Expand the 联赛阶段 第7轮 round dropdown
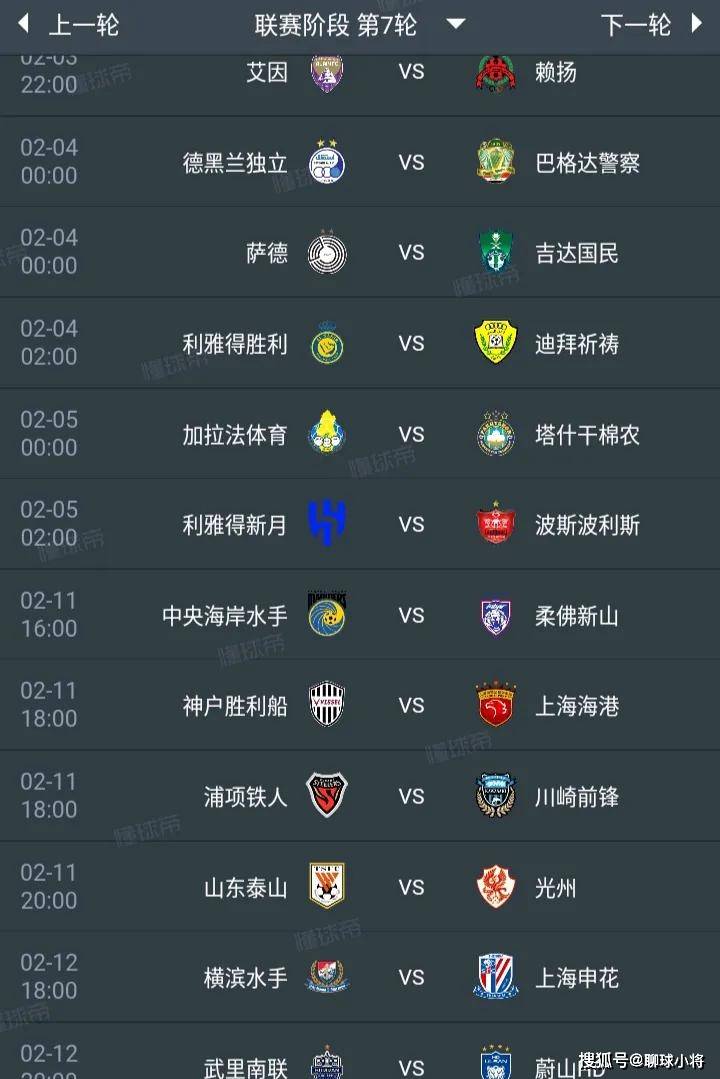This screenshot has width=720, height=1079. (x=360, y=25)
